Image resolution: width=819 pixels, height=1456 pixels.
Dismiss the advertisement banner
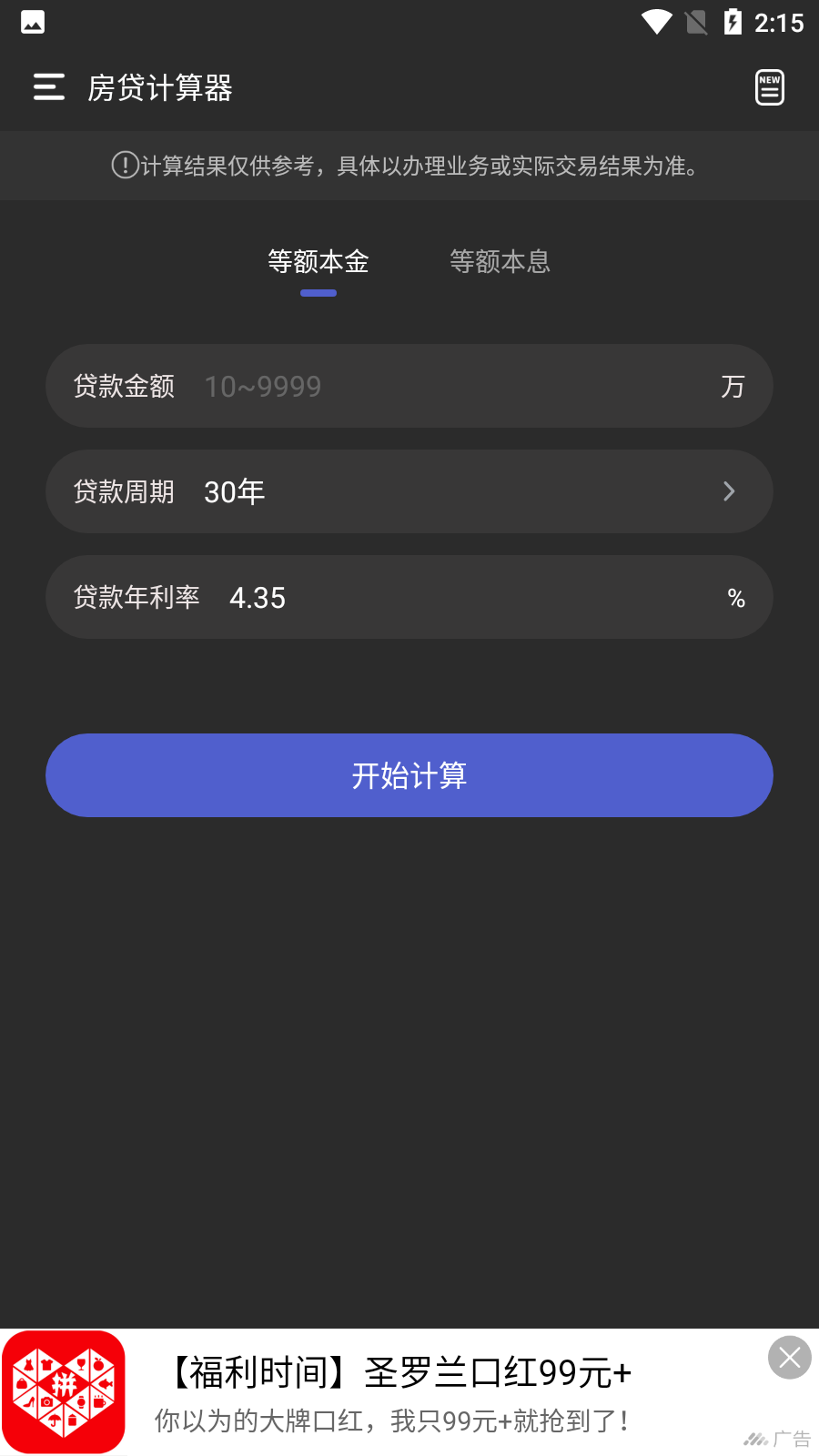[788, 1358]
